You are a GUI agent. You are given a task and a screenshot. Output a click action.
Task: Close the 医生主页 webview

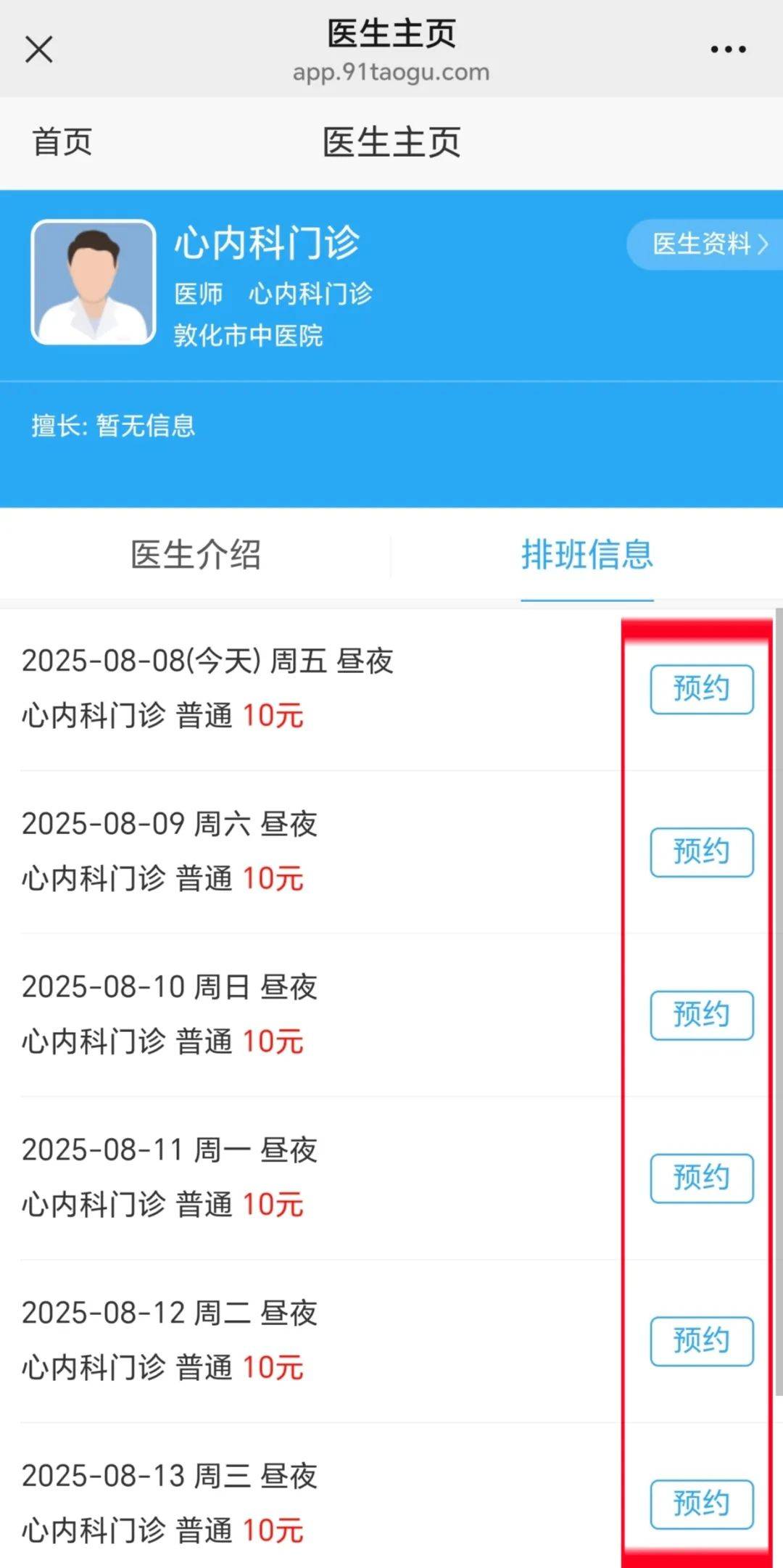38,49
